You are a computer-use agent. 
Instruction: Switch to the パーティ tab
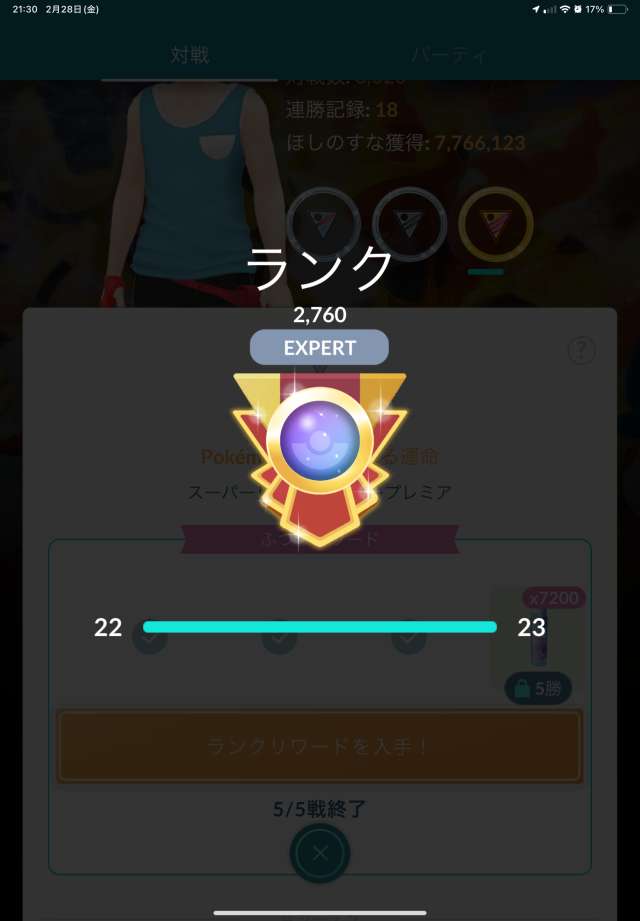[449, 55]
